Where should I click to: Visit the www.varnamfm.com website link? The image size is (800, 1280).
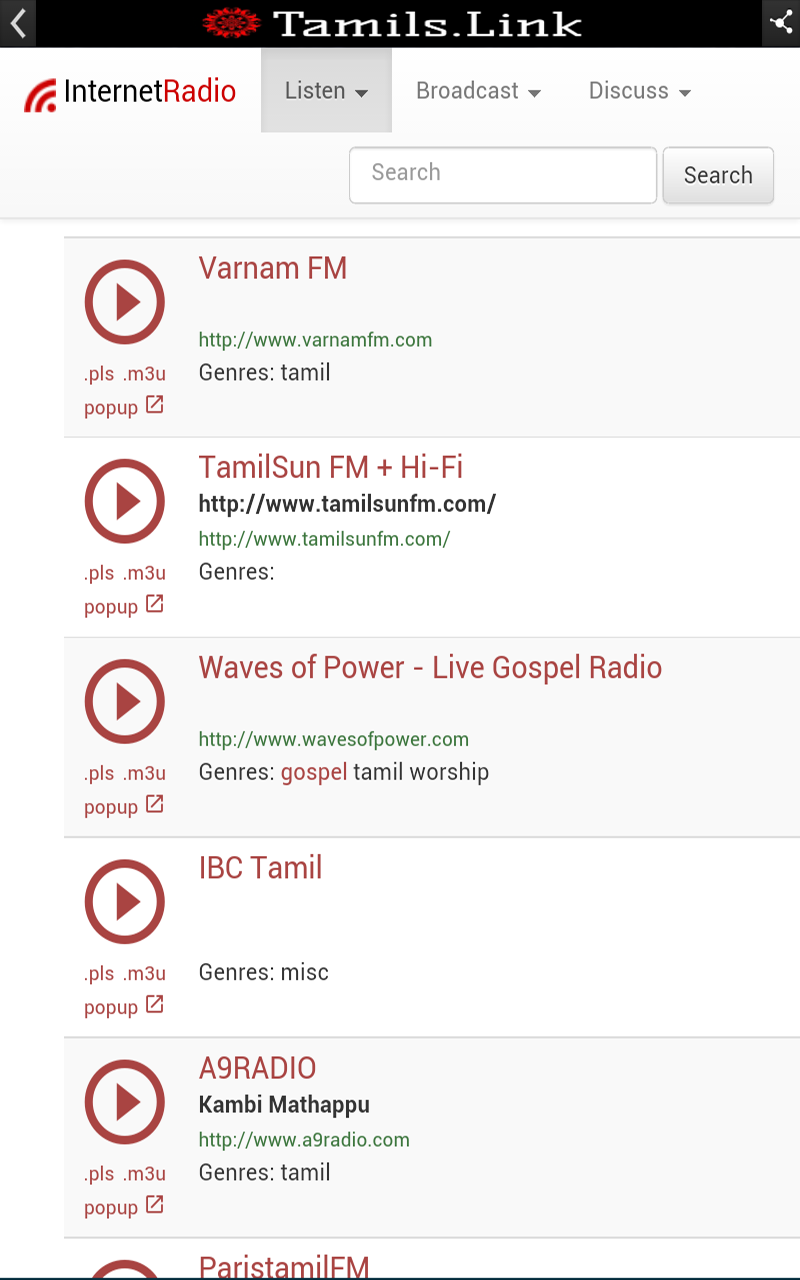[315, 340]
